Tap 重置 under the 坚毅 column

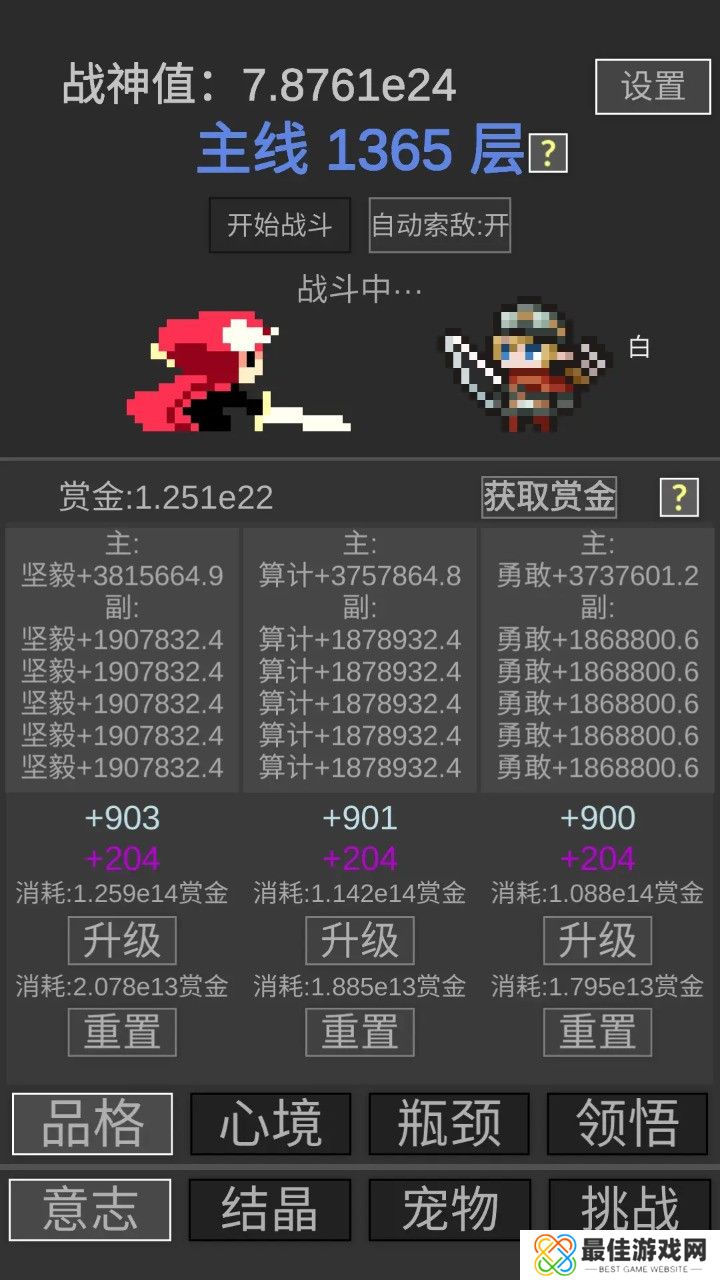tap(122, 1032)
